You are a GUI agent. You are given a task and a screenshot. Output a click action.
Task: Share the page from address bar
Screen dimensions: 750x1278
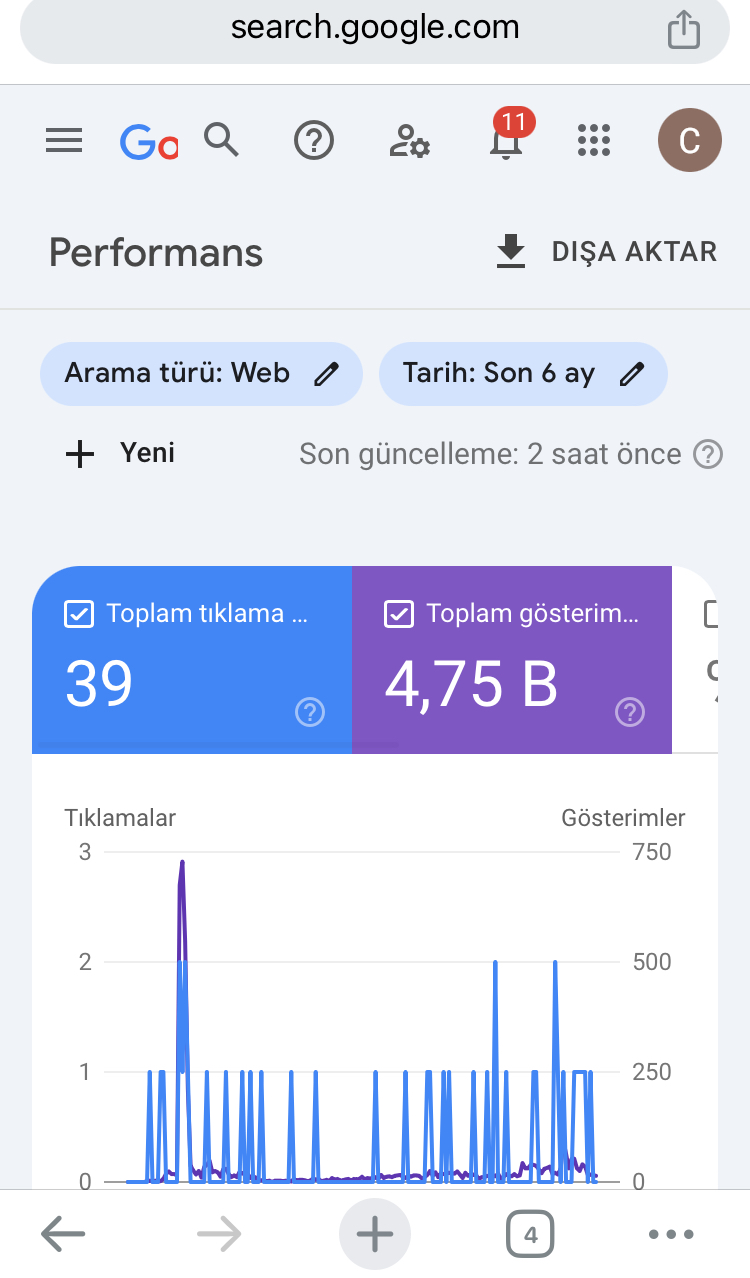pos(684,28)
